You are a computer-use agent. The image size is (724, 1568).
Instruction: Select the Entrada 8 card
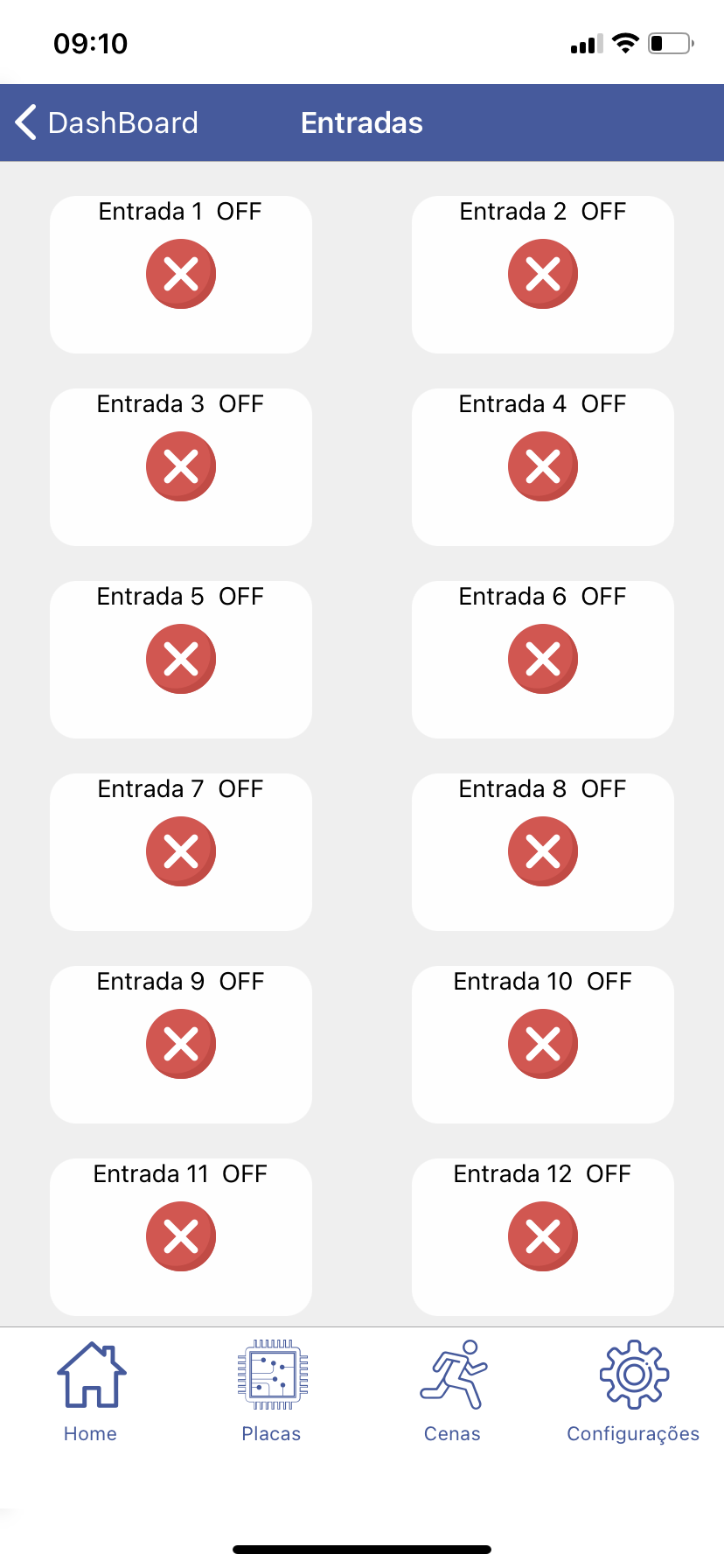[x=543, y=851]
